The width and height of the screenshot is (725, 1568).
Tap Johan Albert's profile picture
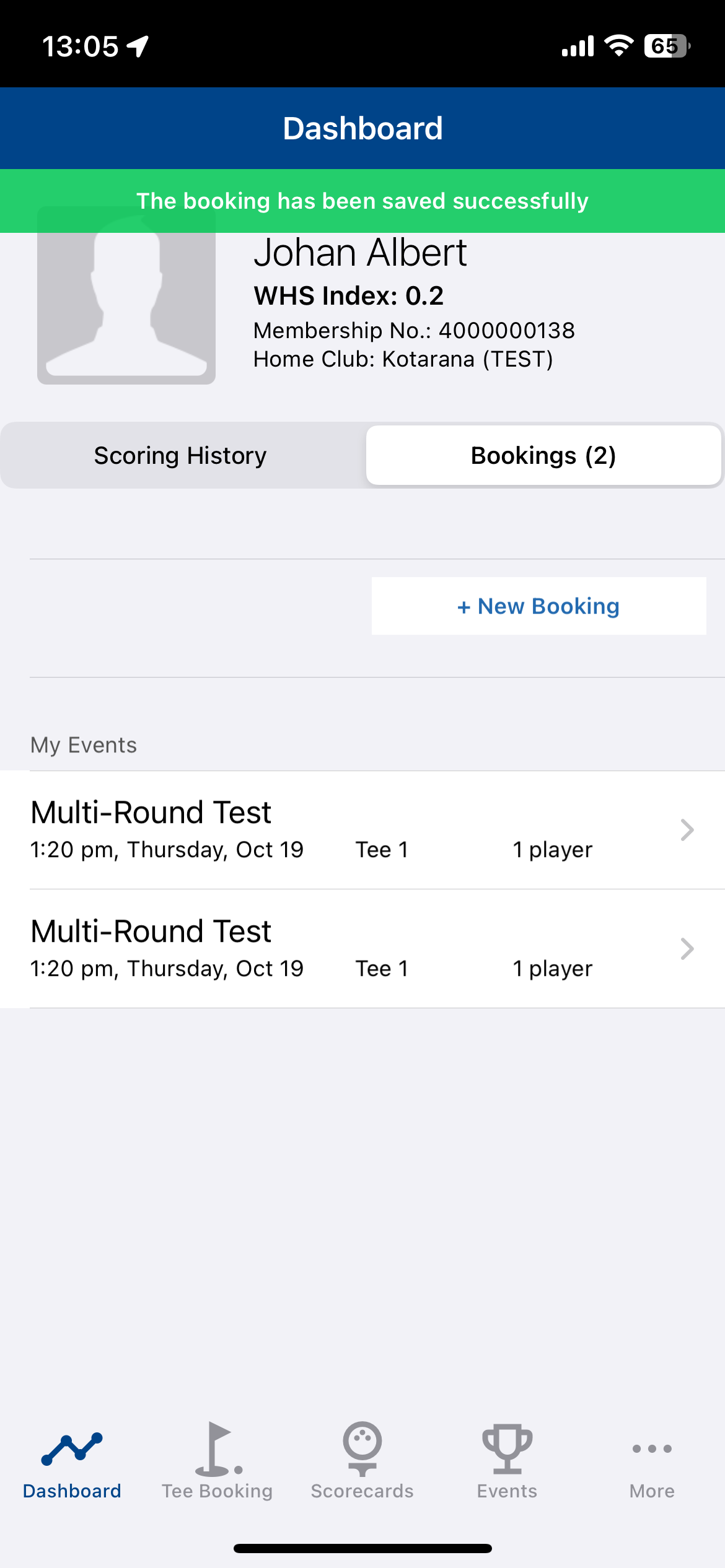pos(126,295)
